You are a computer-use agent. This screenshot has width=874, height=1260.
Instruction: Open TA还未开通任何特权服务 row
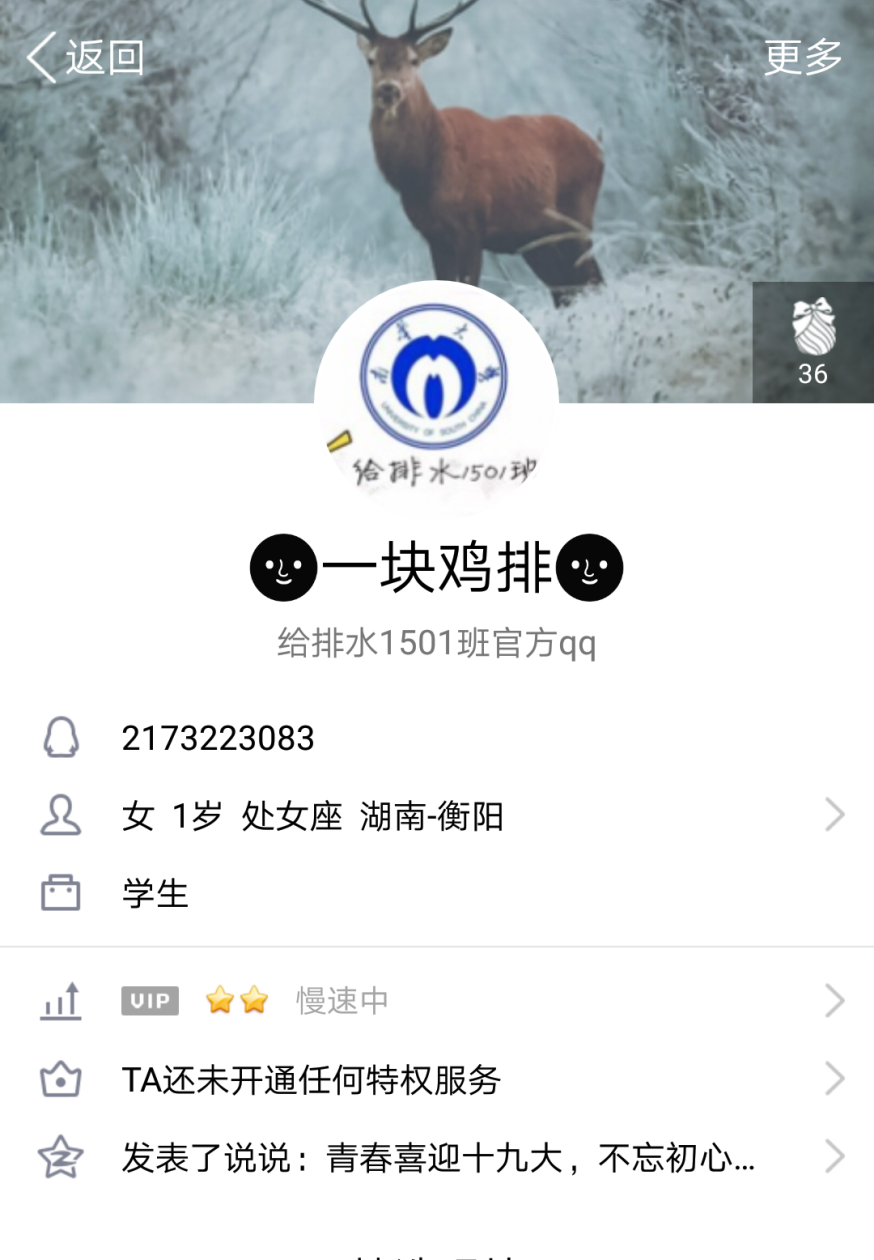coord(437,1080)
